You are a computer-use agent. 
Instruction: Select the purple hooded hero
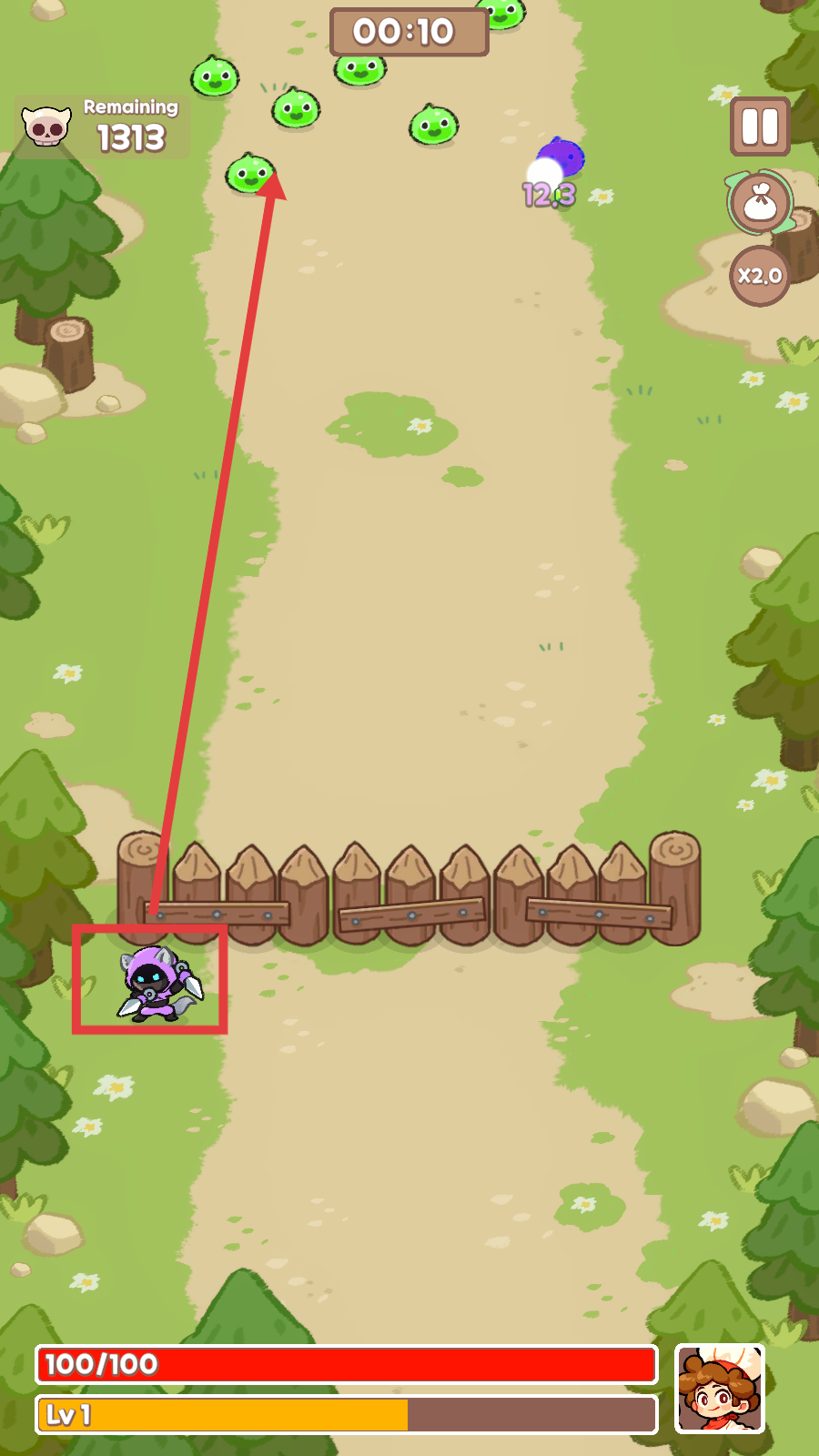[157, 983]
